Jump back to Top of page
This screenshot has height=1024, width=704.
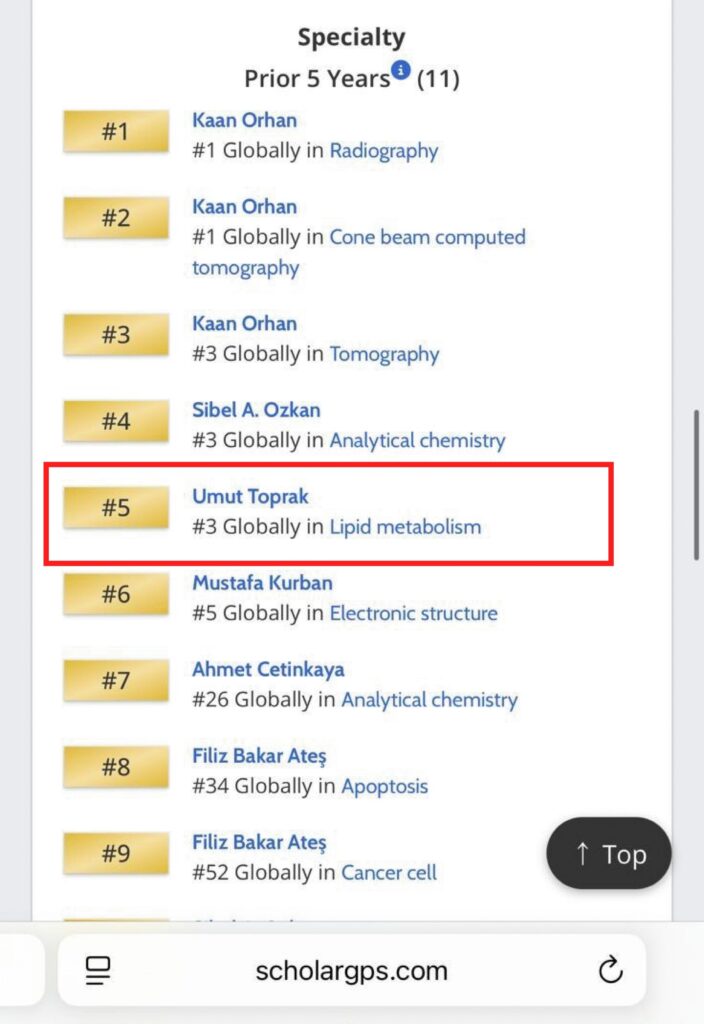[x=609, y=855]
